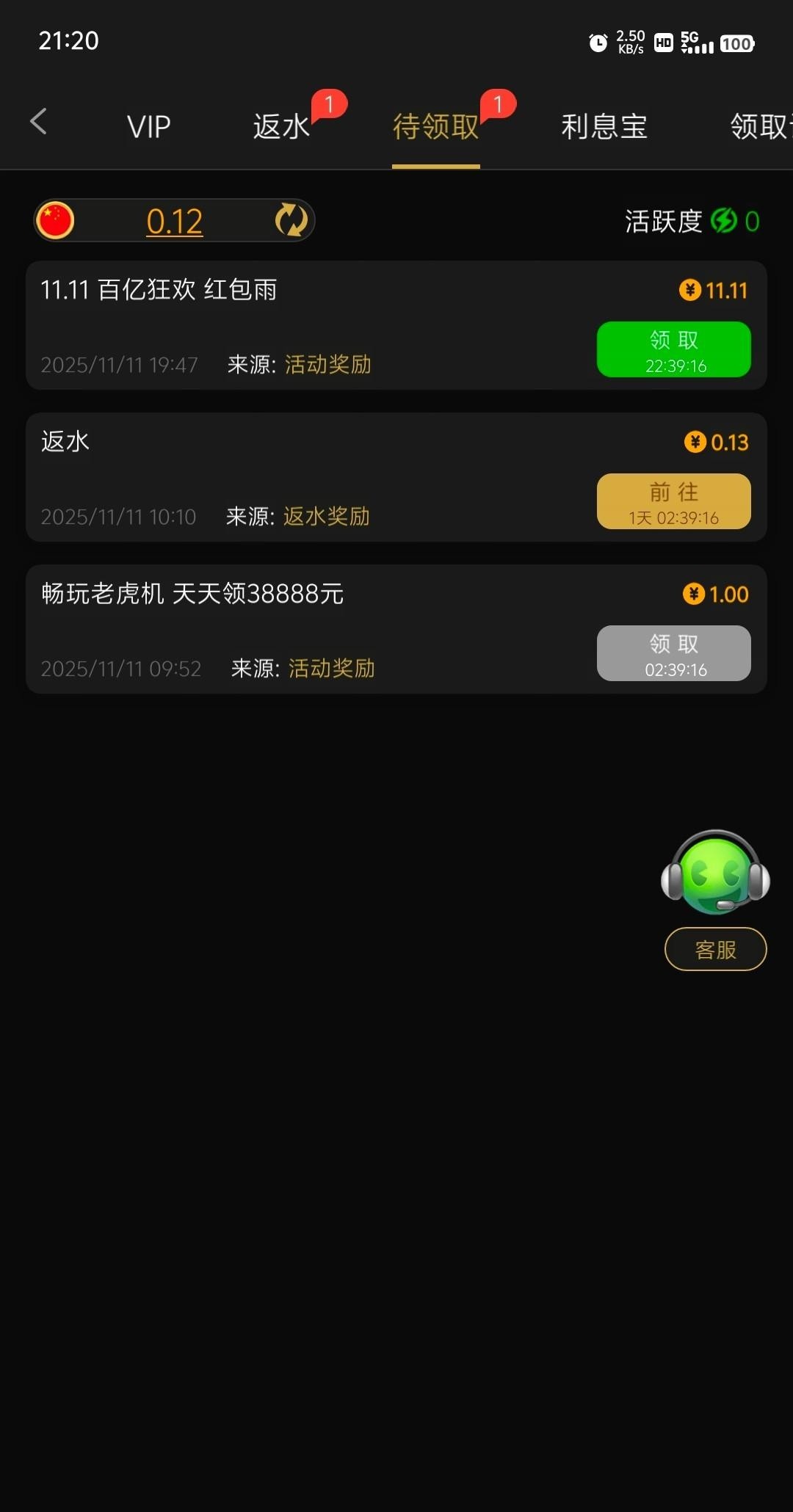Select the 利息宝 tab
Viewport: 793px width, 1512px height.
coord(604,126)
